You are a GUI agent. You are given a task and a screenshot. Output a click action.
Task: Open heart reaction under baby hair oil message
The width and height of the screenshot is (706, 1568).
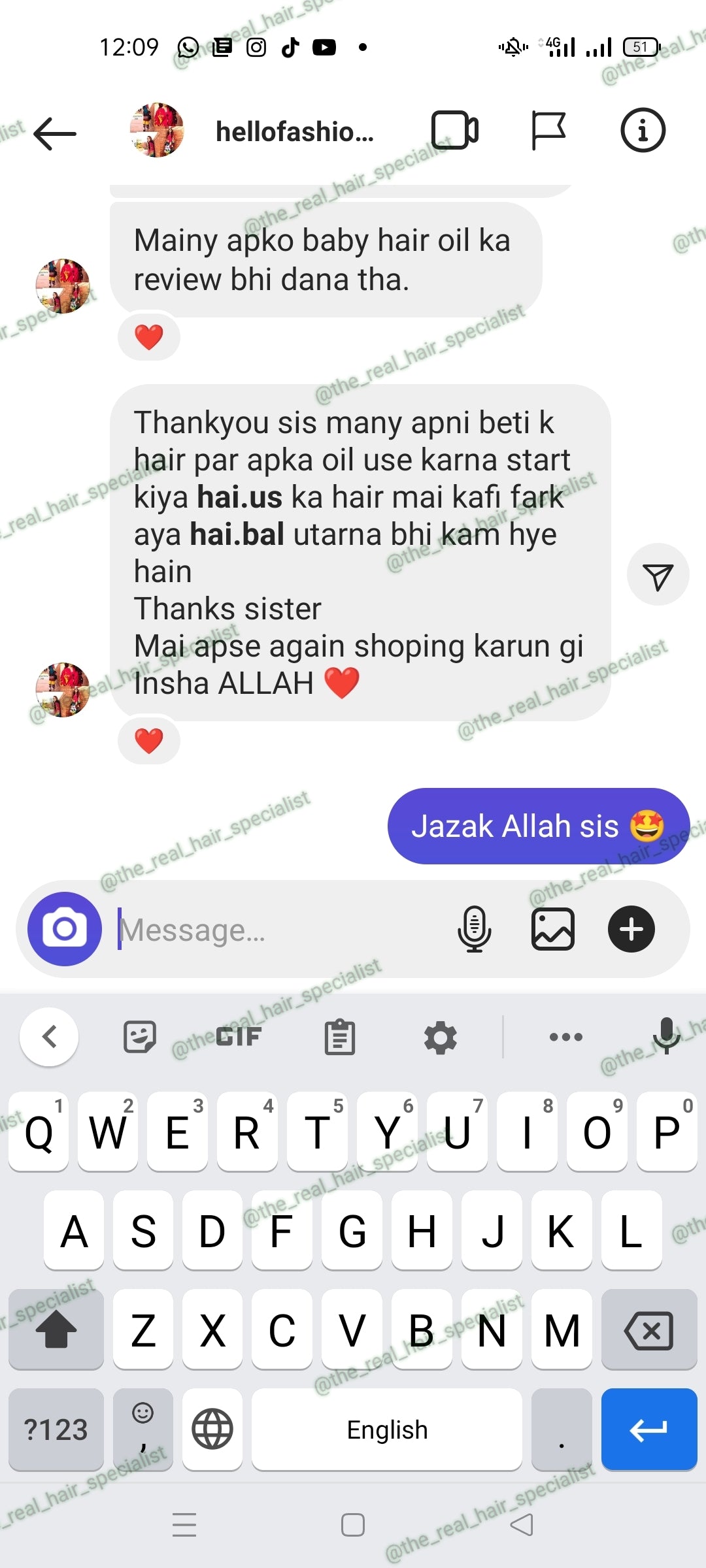(x=149, y=337)
